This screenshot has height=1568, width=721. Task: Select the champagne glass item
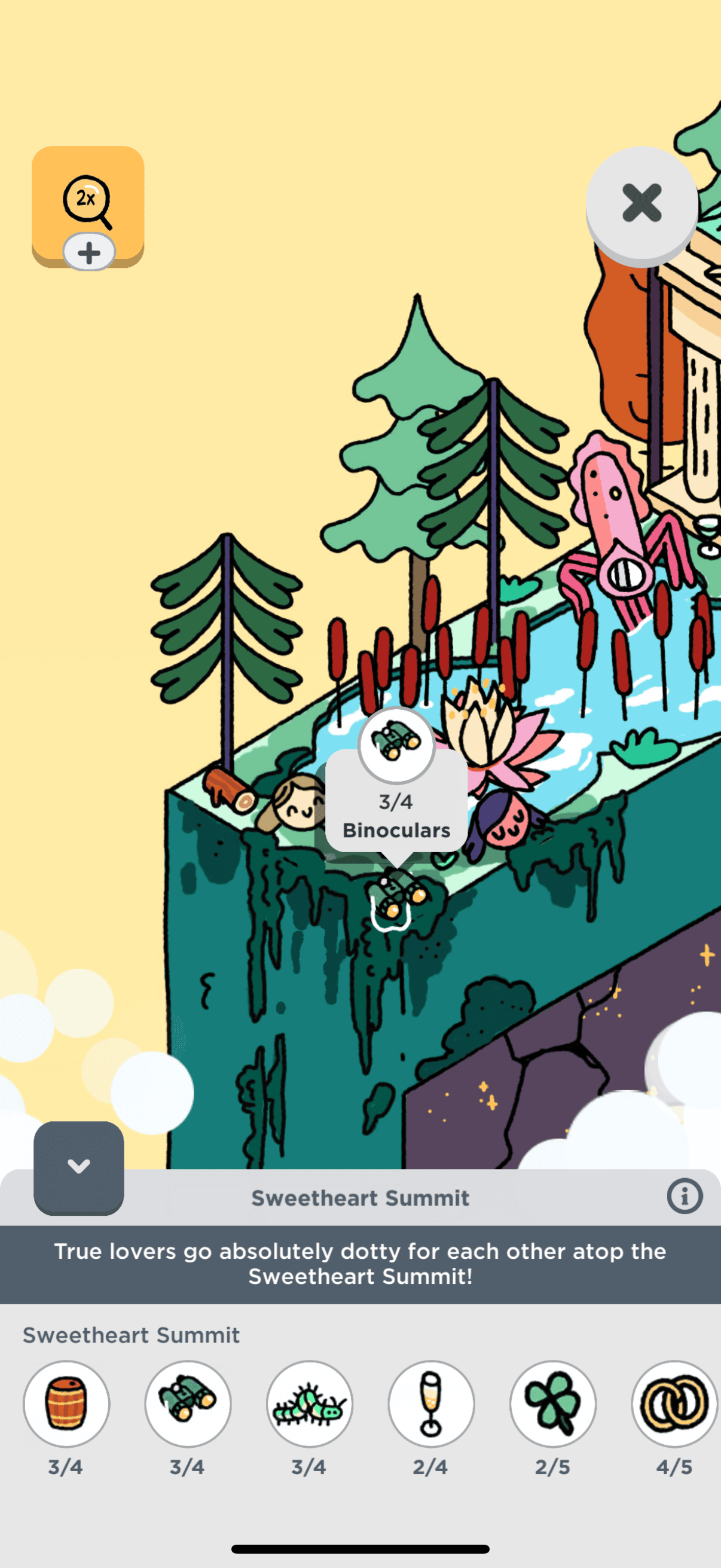431,1403
